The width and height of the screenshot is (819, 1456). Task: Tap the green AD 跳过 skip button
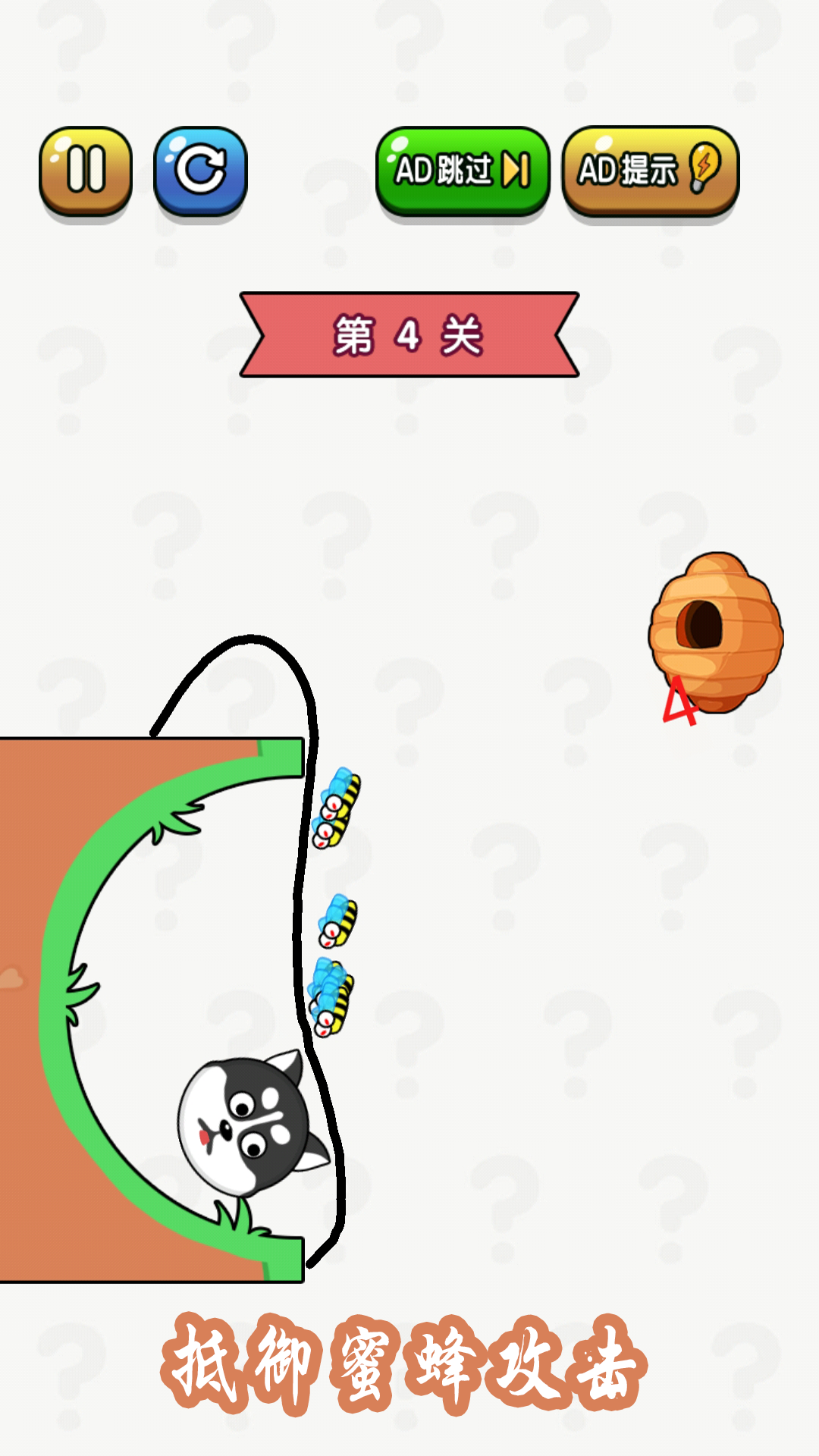463,171
